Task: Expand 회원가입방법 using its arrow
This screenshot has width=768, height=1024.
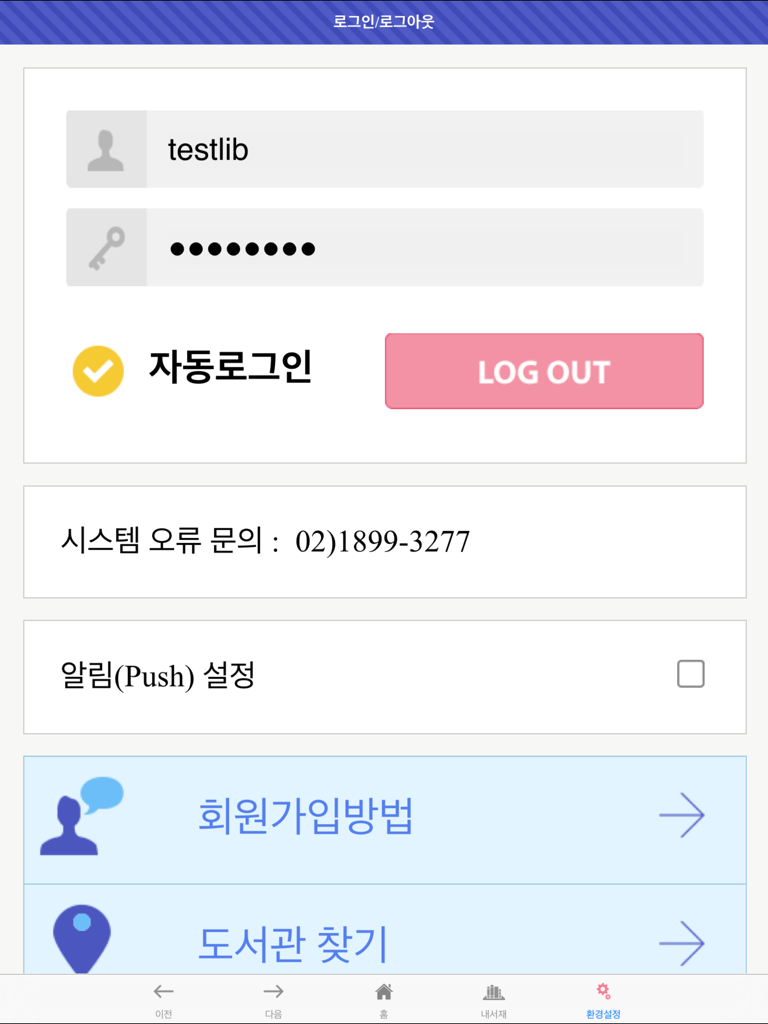Action: pyautogui.click(x=683, y=815)
